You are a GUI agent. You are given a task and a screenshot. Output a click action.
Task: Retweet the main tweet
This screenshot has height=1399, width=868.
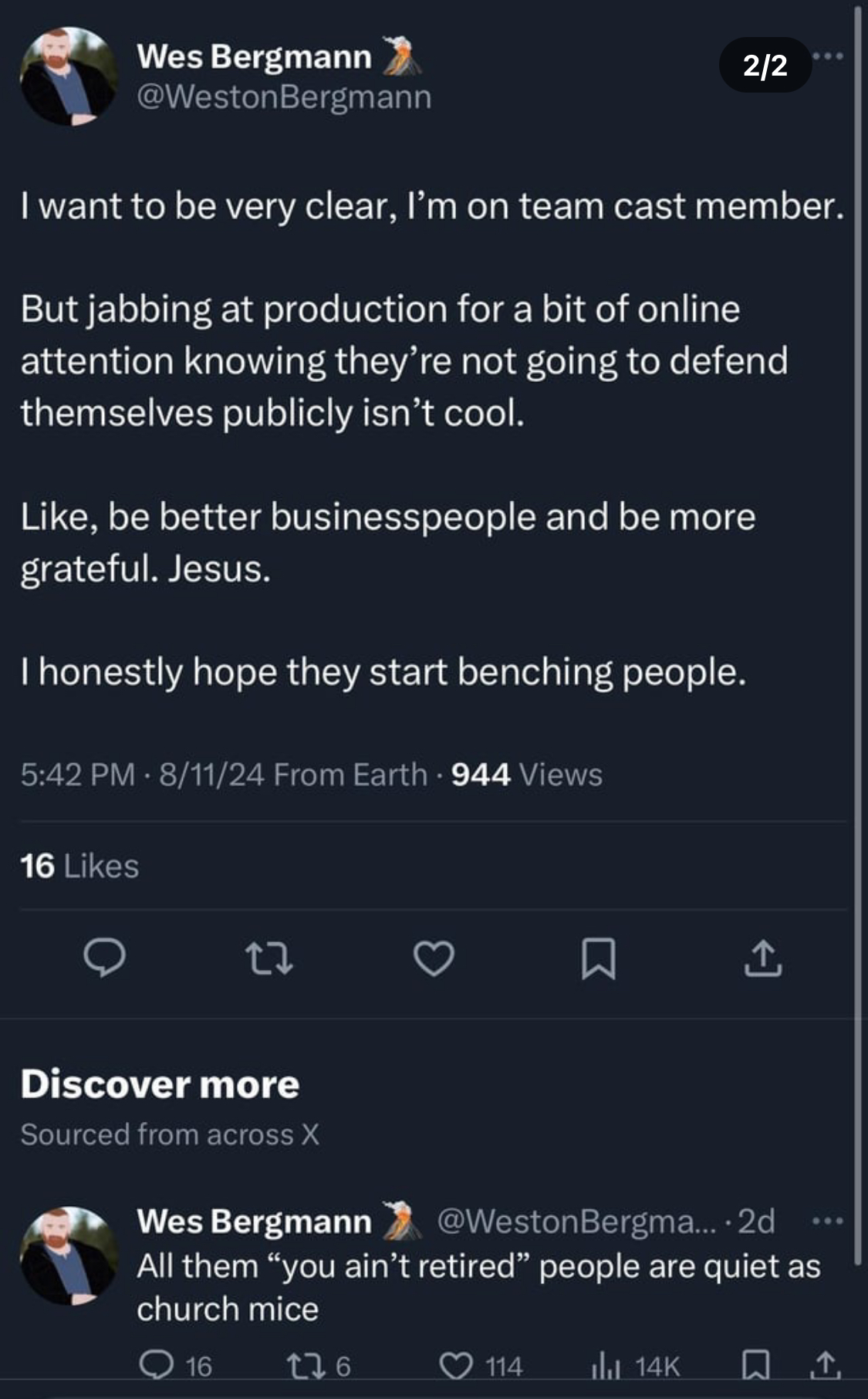click(x=269, y=958)
